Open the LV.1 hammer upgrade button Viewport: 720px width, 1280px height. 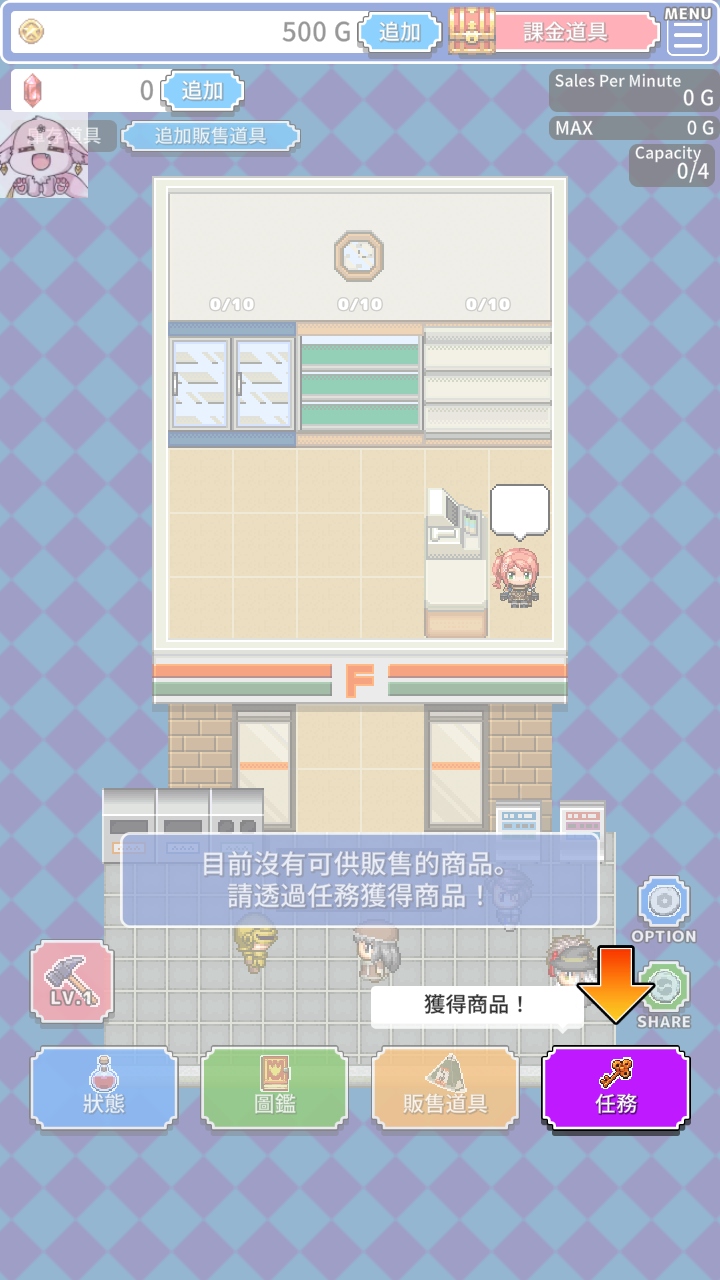[x=72, y=981]
